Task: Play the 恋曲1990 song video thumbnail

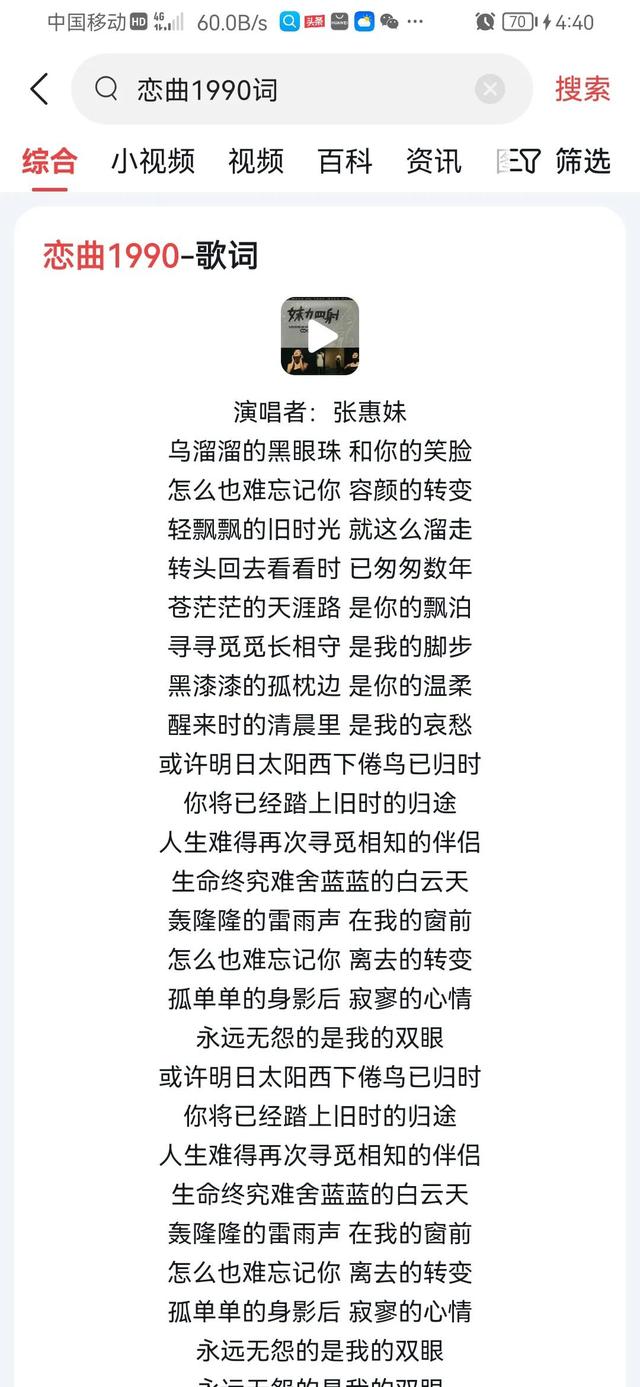Action: tap(320, 336)
